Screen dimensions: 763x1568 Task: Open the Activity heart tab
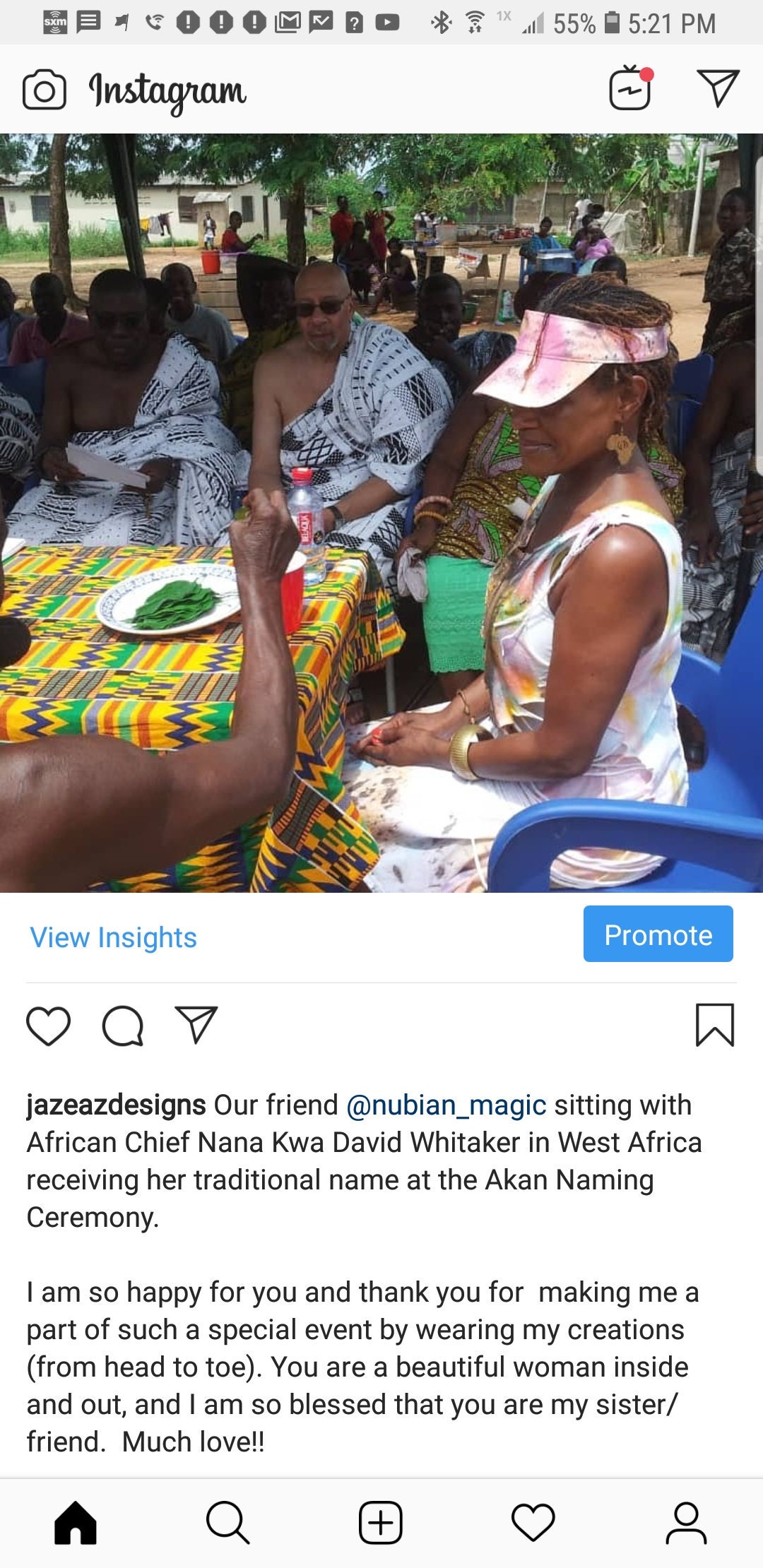pos(533,1523)
